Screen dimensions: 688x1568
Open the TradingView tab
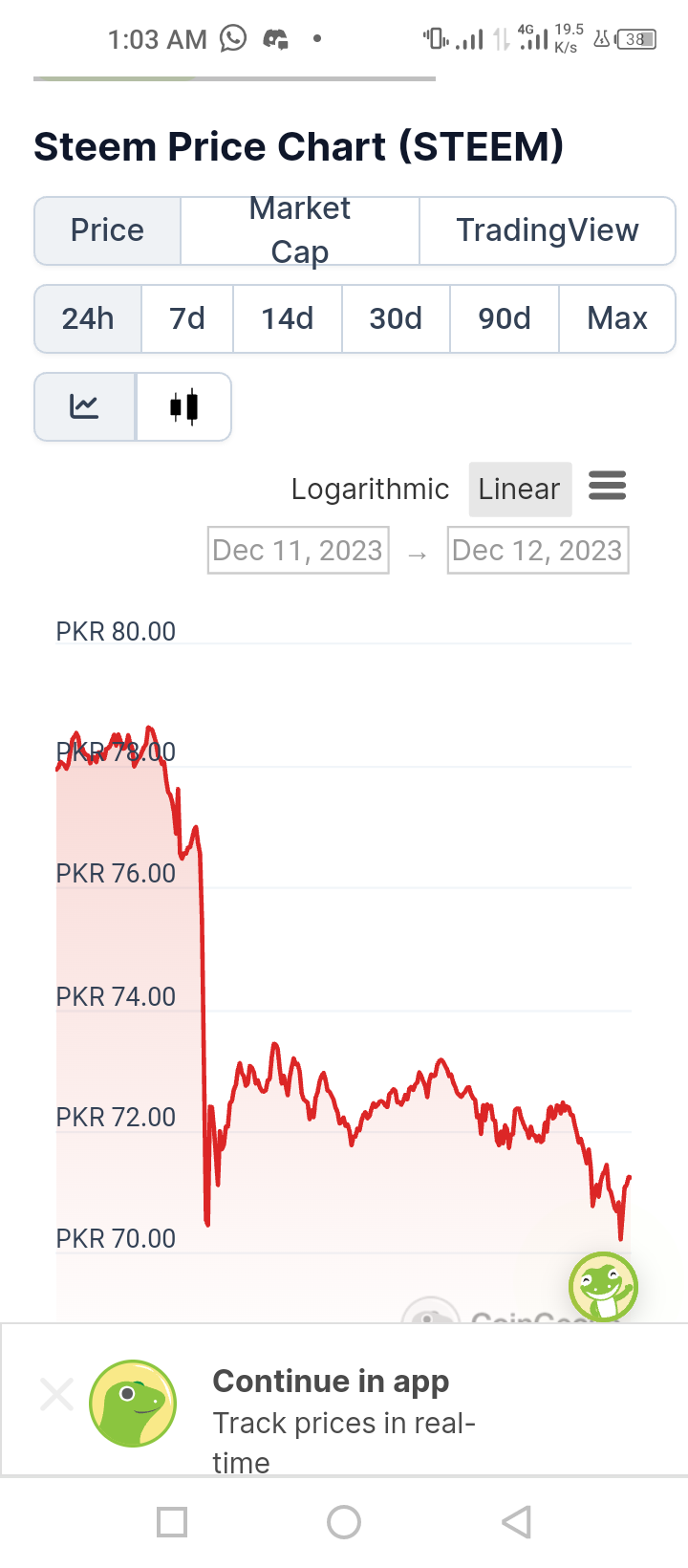click(x=548, y=230)
